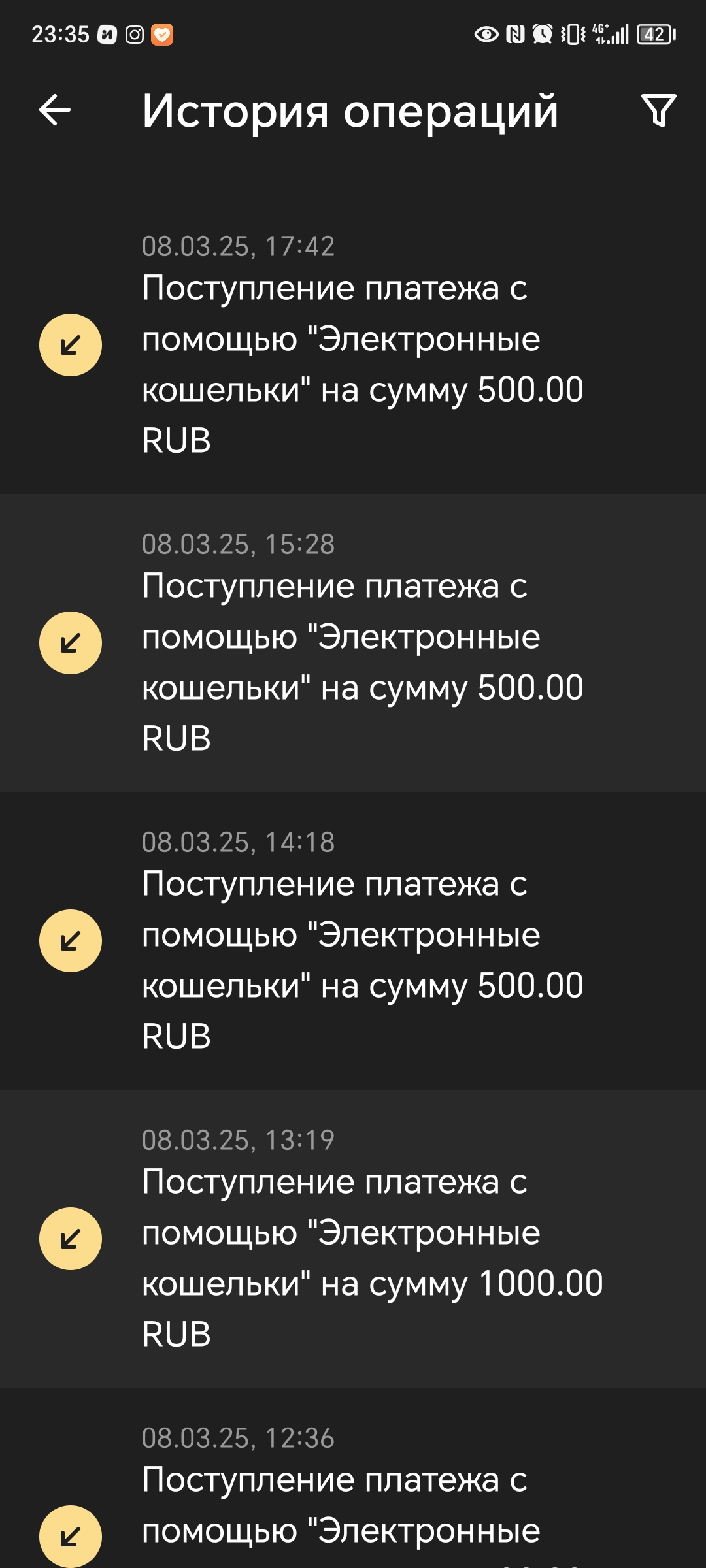Open the operations filter funnel

click(658, 110)
